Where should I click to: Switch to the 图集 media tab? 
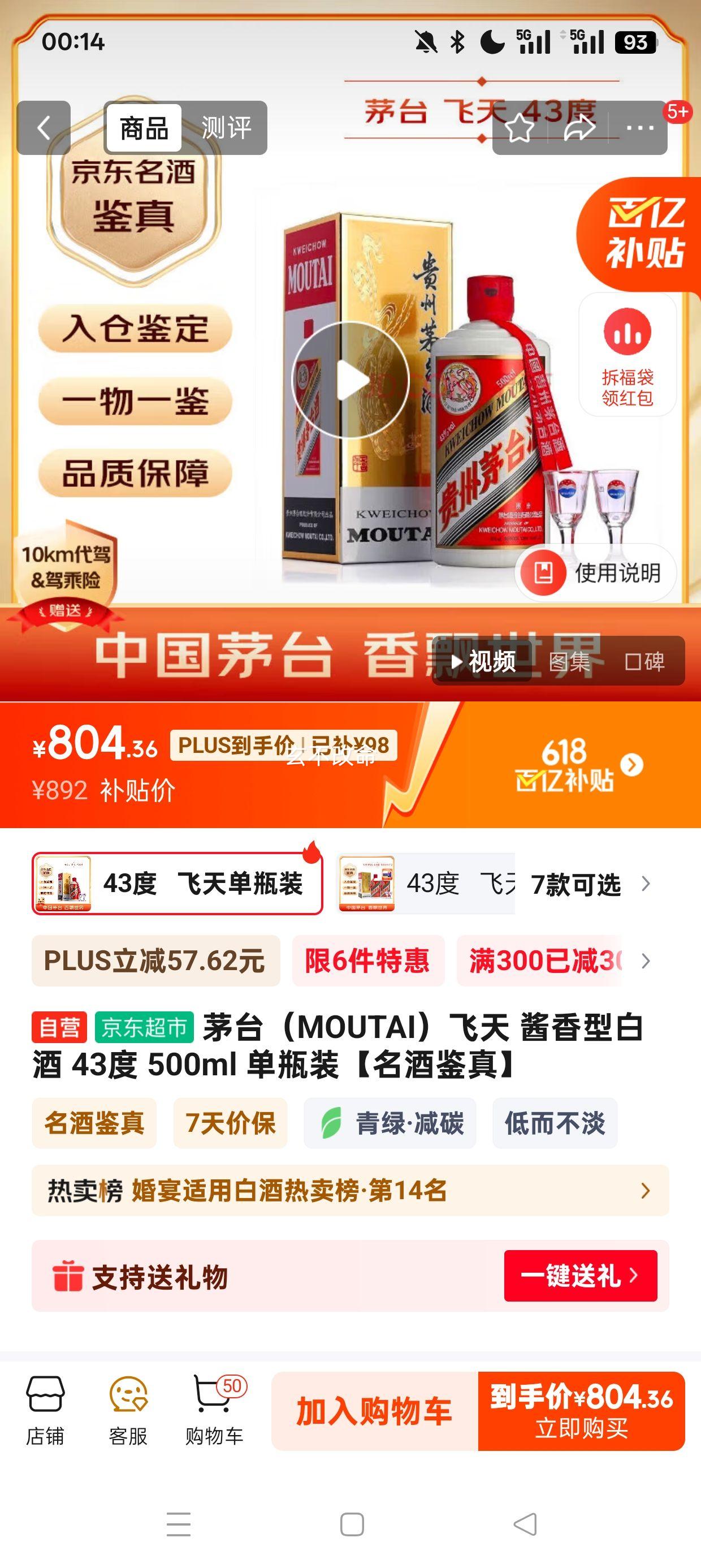coord(569,662)
